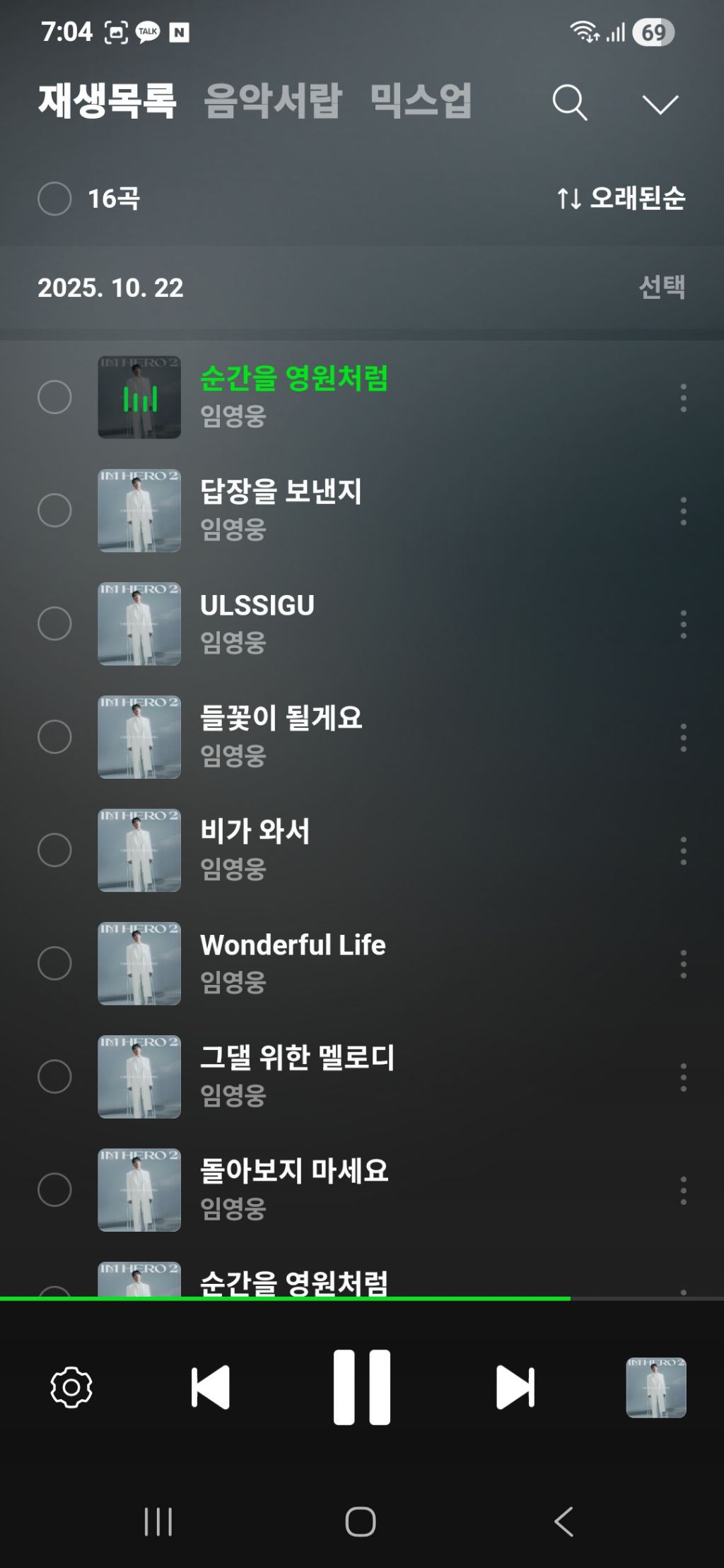Pause the current playback
The width and height of the screenshot is (724, 1568).
[361, 1386]
